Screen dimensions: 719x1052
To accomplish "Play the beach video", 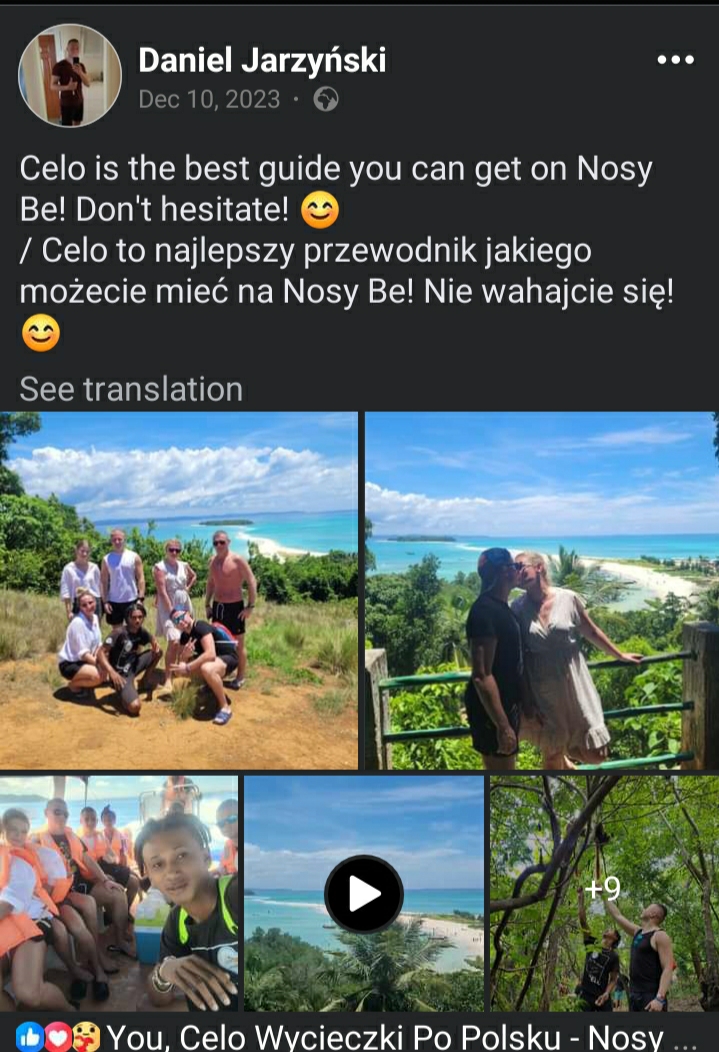I will [x=364, y=893].
